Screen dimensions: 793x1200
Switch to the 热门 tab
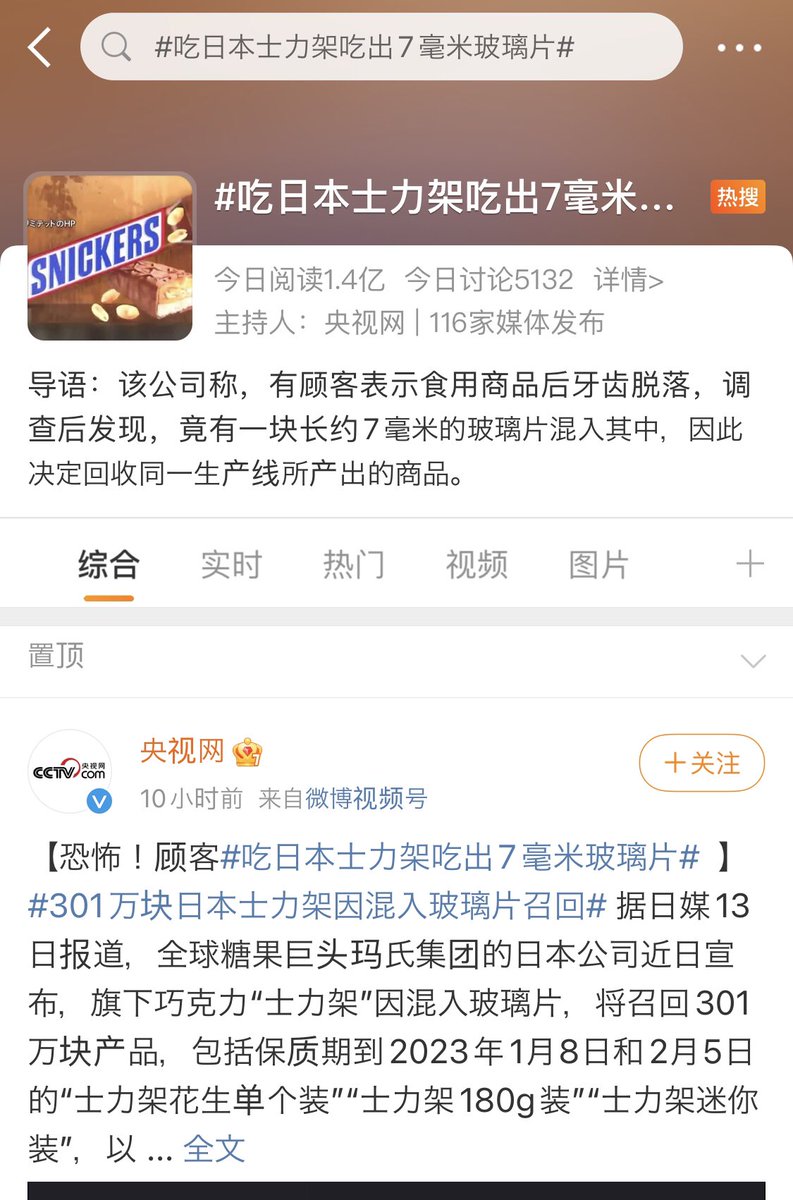353,565
